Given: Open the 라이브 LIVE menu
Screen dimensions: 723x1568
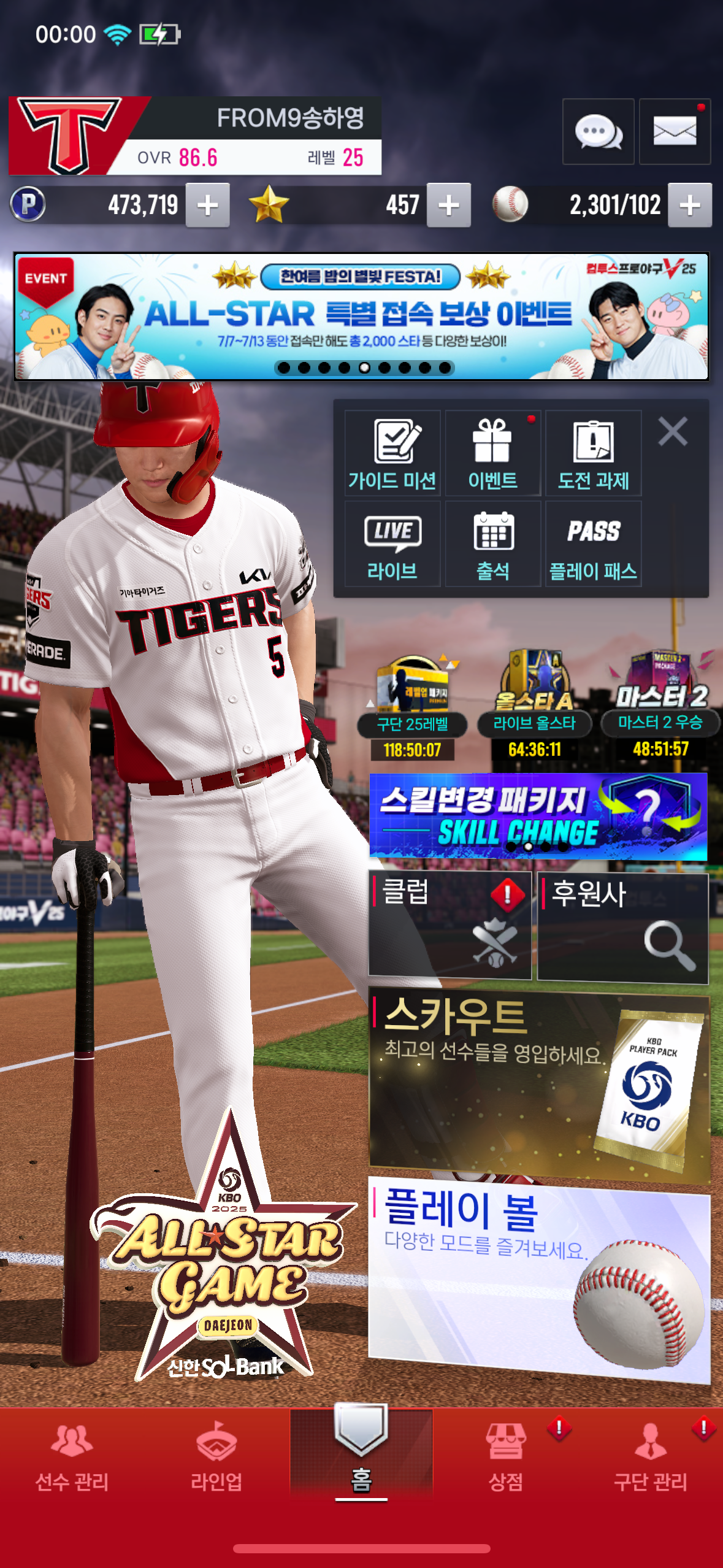Looking at the screenshot, I should [392, 544].
